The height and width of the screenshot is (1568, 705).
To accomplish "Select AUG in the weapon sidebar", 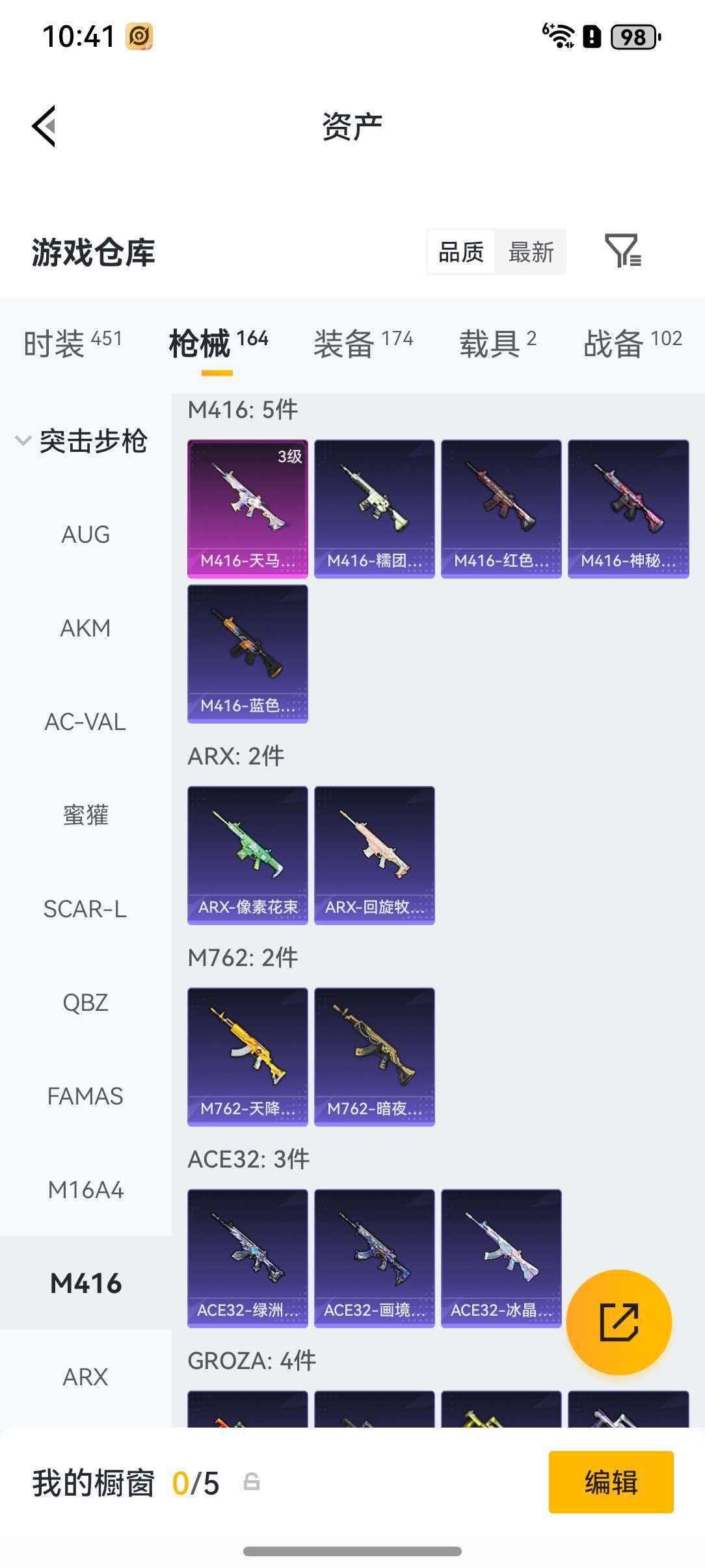I will pyautogui.click(x=85, y=534).
